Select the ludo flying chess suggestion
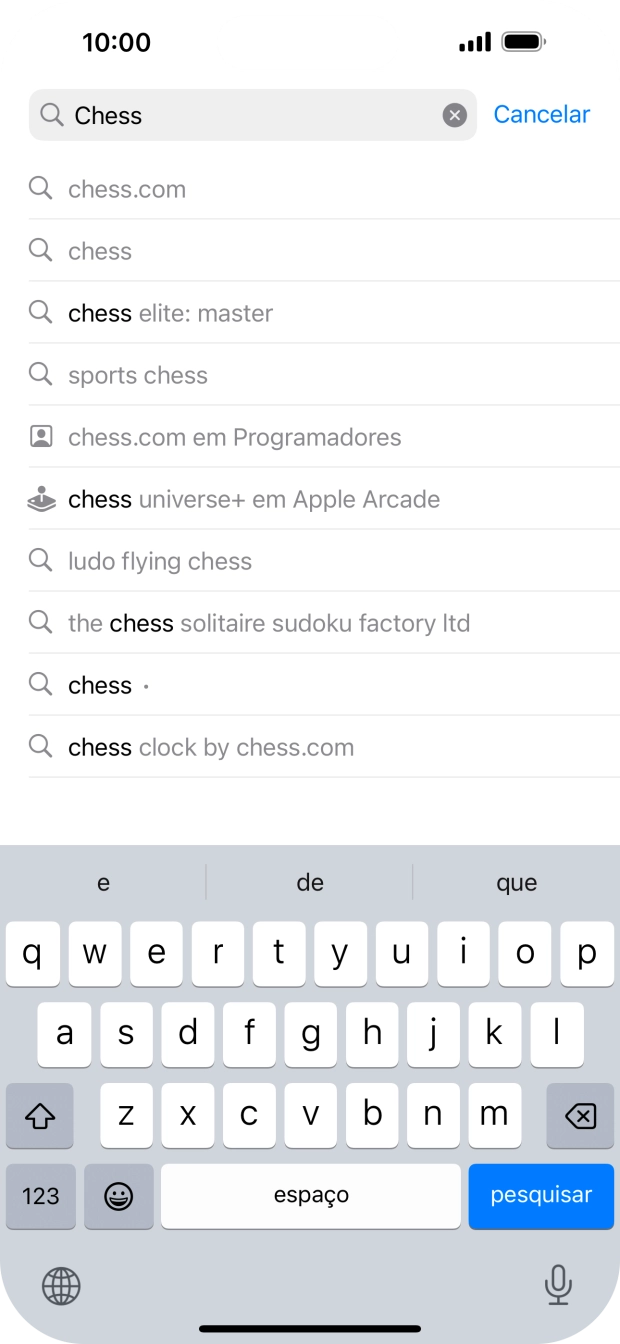620x1344 pixels. (160, 561)
